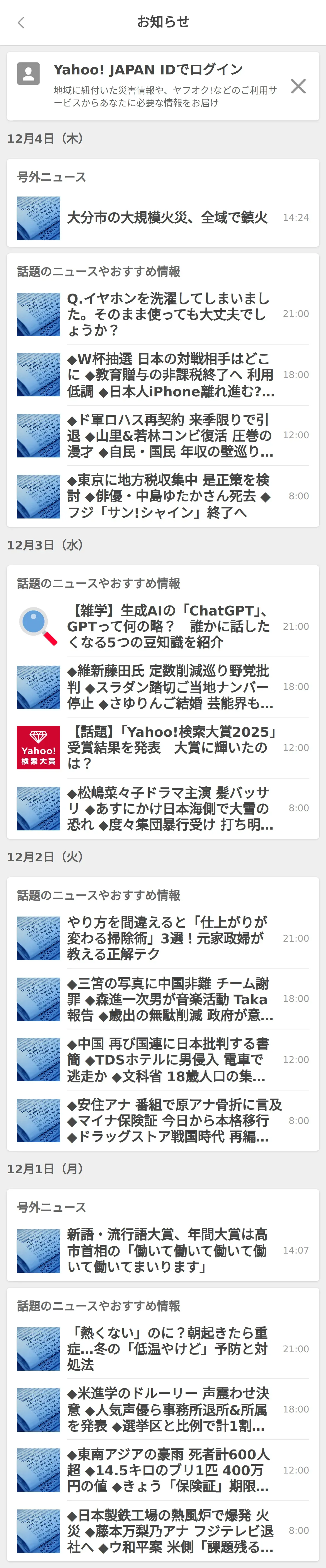326x1568 pixels.
Task: Open the 松嶋菜々子ドラマ主演 news digest
Action: point(170,808)
